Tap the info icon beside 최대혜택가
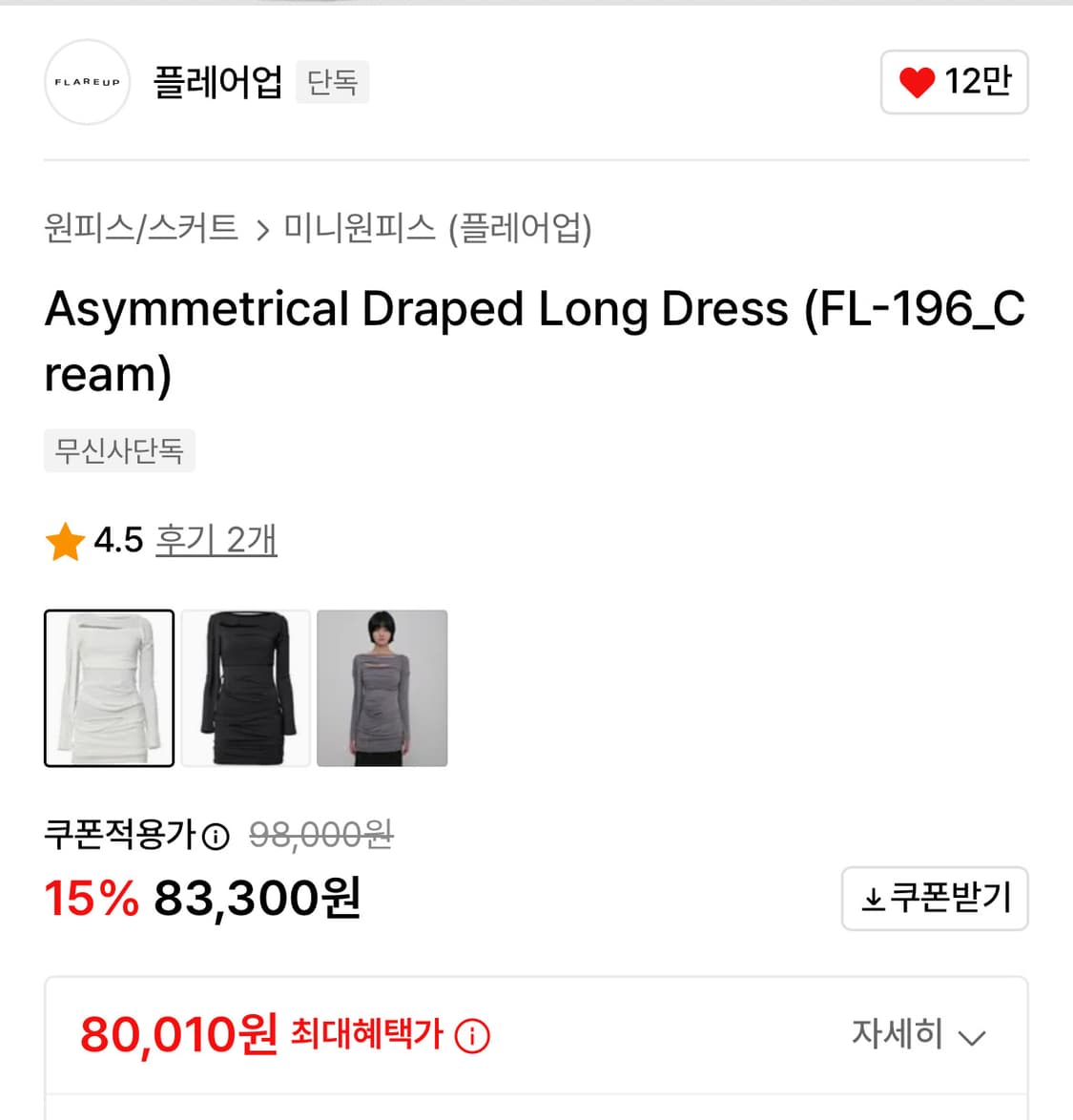Viewport: 1073px width, 1120px height. click(x=472, y=1035)
